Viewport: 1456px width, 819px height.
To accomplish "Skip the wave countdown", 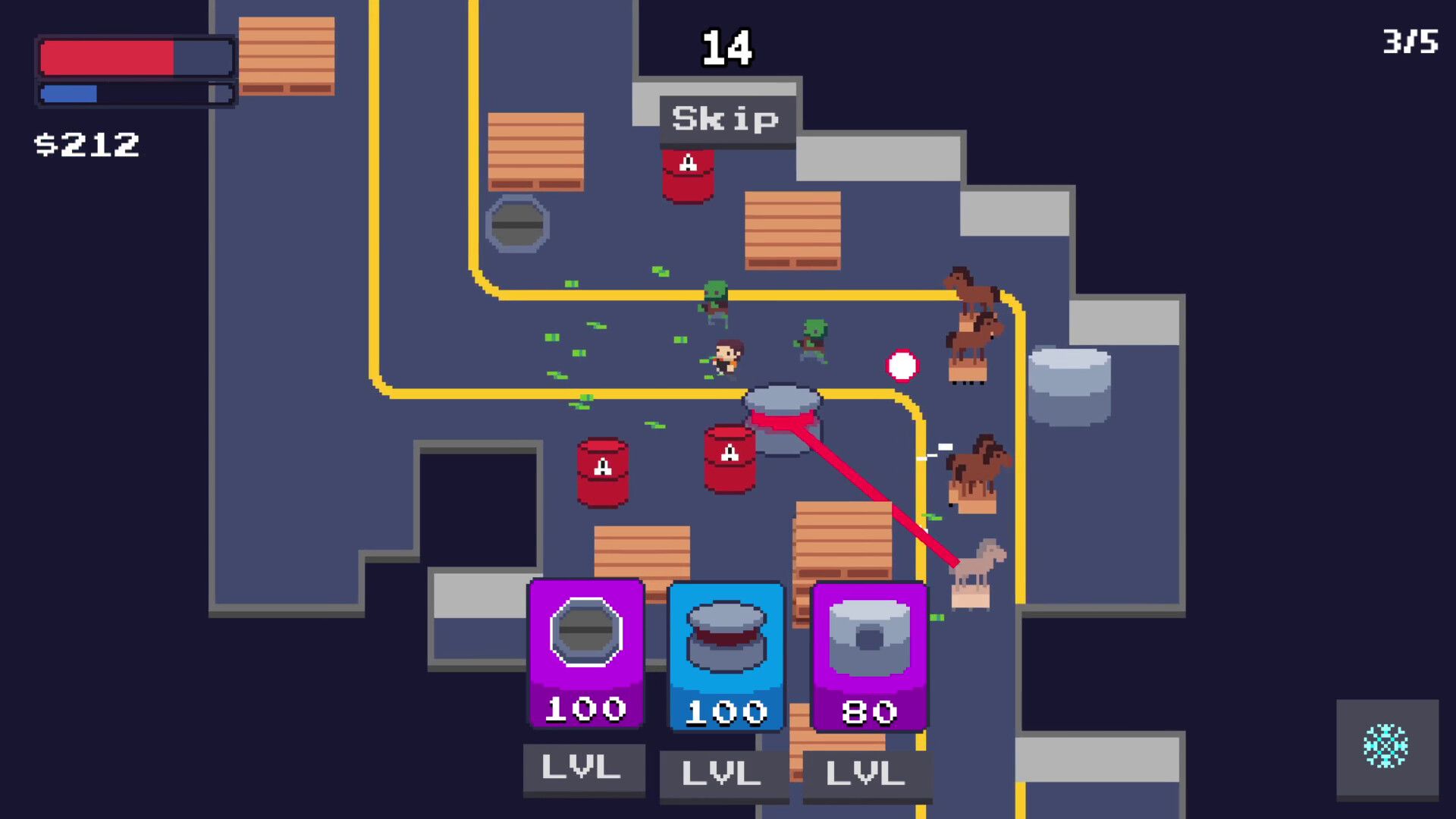I will click(x=726, y=120).
